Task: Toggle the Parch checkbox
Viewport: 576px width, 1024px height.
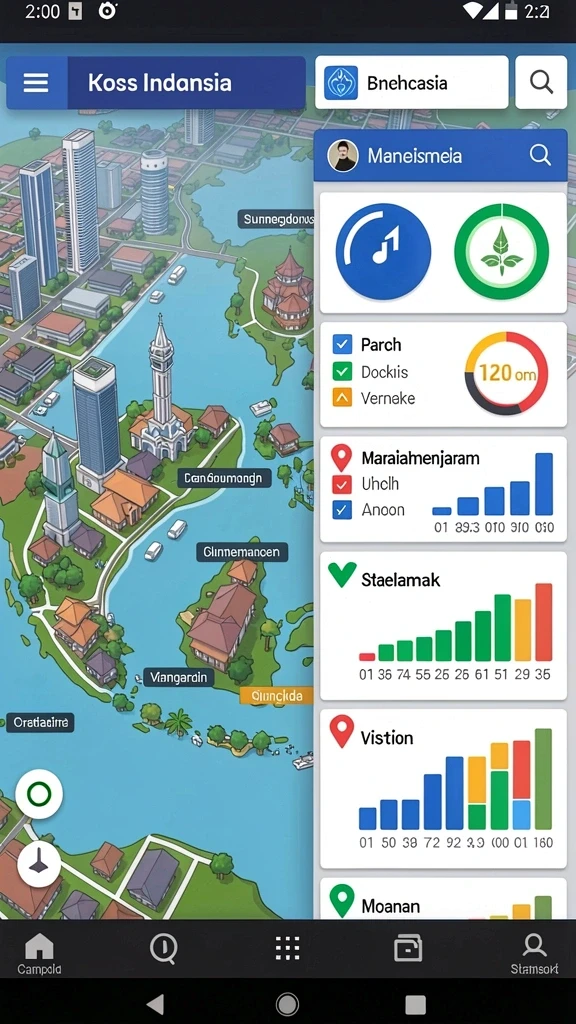Action: (x=342, y=344)
